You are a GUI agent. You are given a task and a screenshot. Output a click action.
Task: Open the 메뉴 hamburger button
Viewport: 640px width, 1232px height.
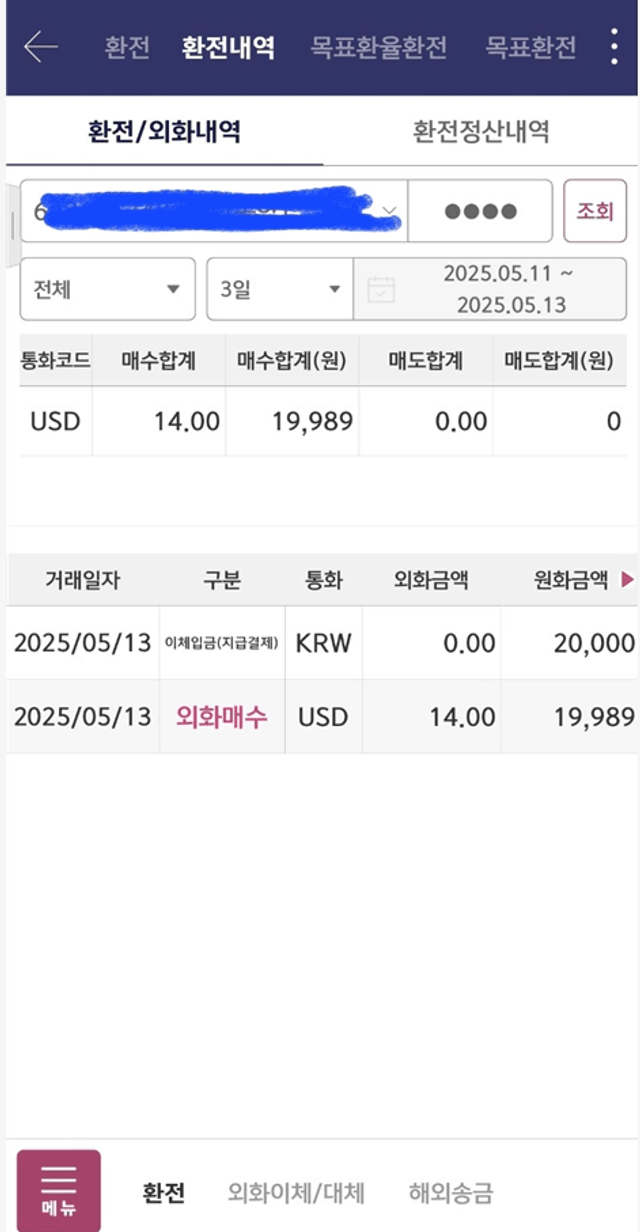(59, 1190)
